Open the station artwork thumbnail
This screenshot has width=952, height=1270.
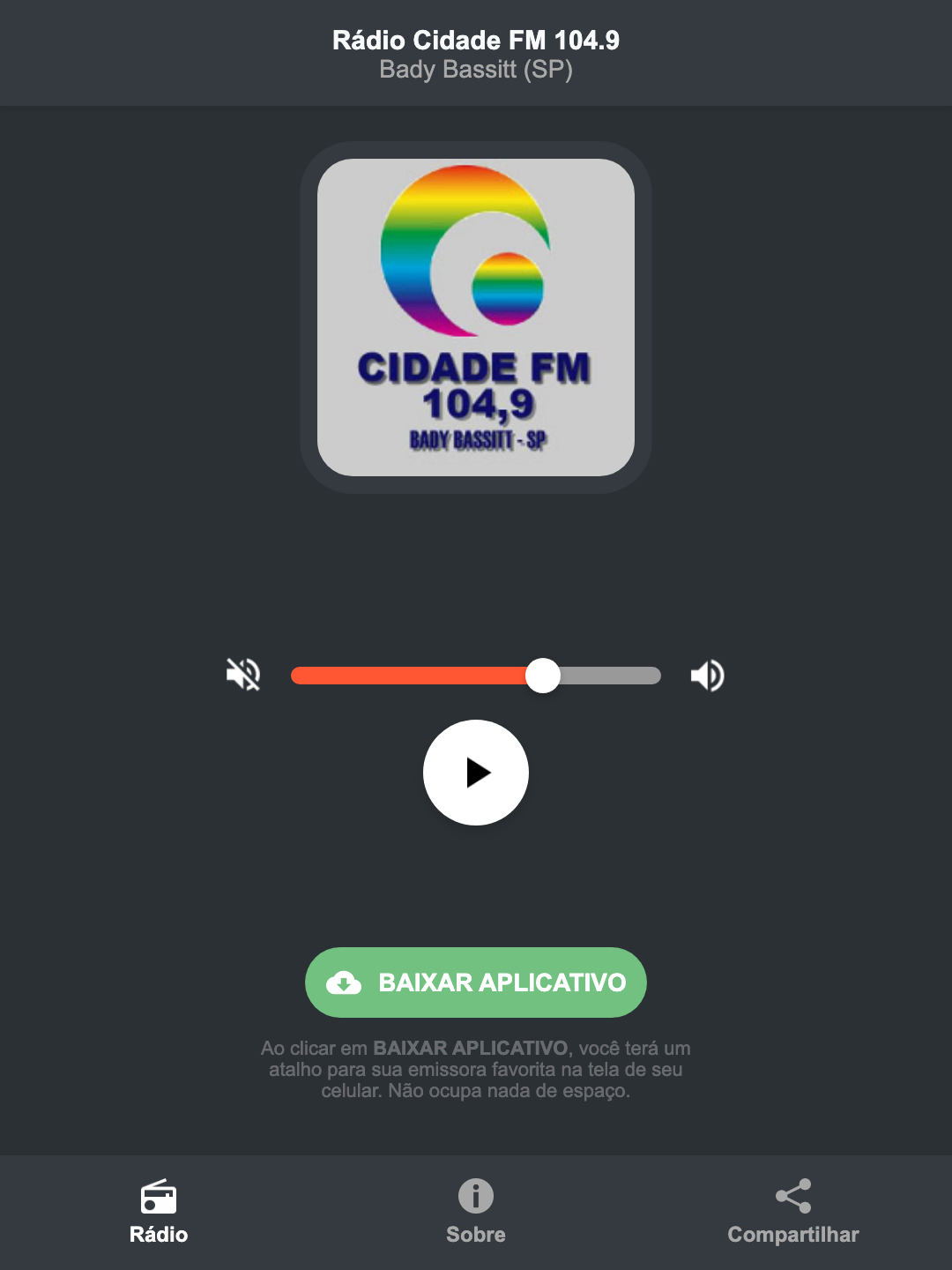475,313
